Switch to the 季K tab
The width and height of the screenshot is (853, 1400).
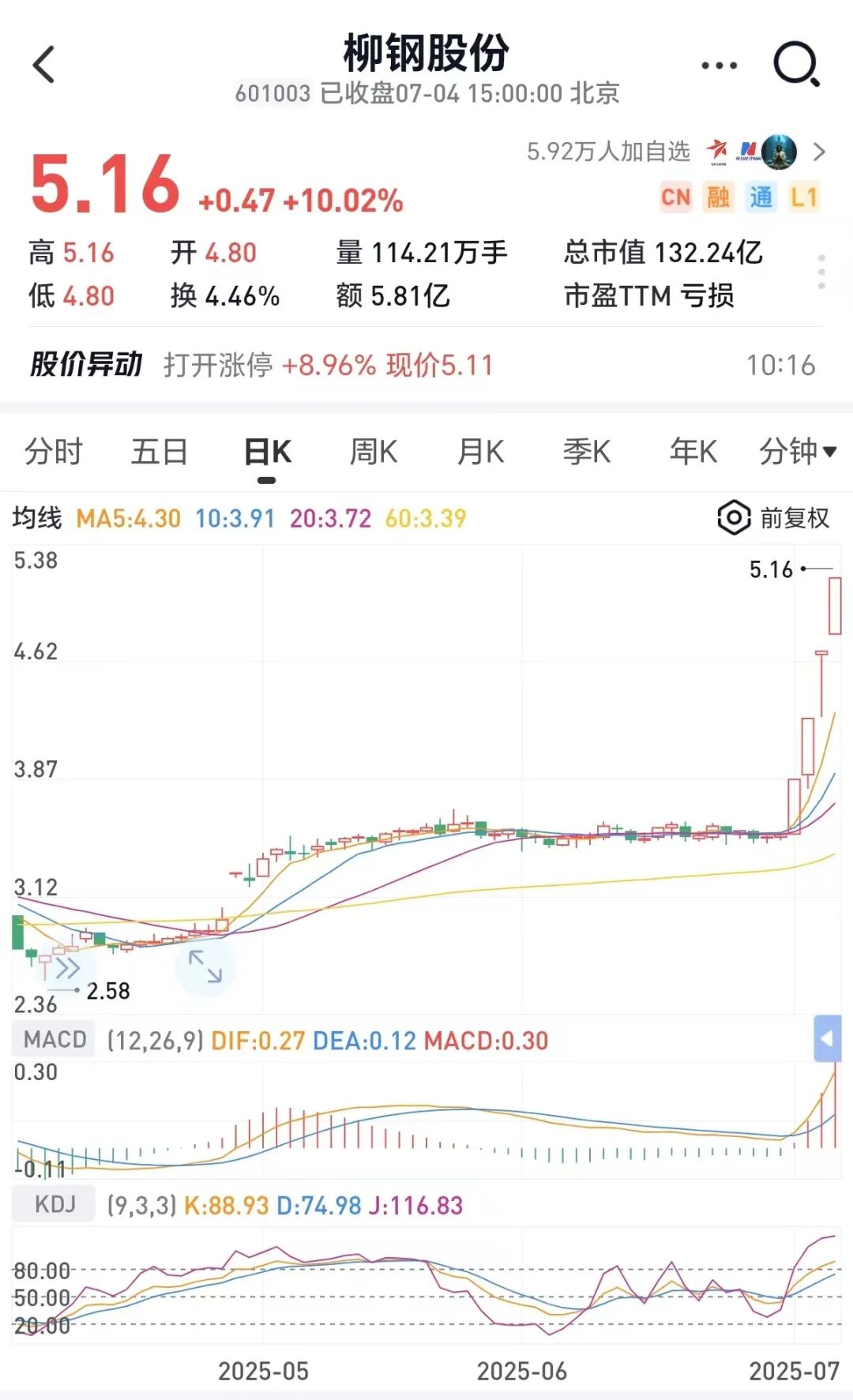point(587,452)
